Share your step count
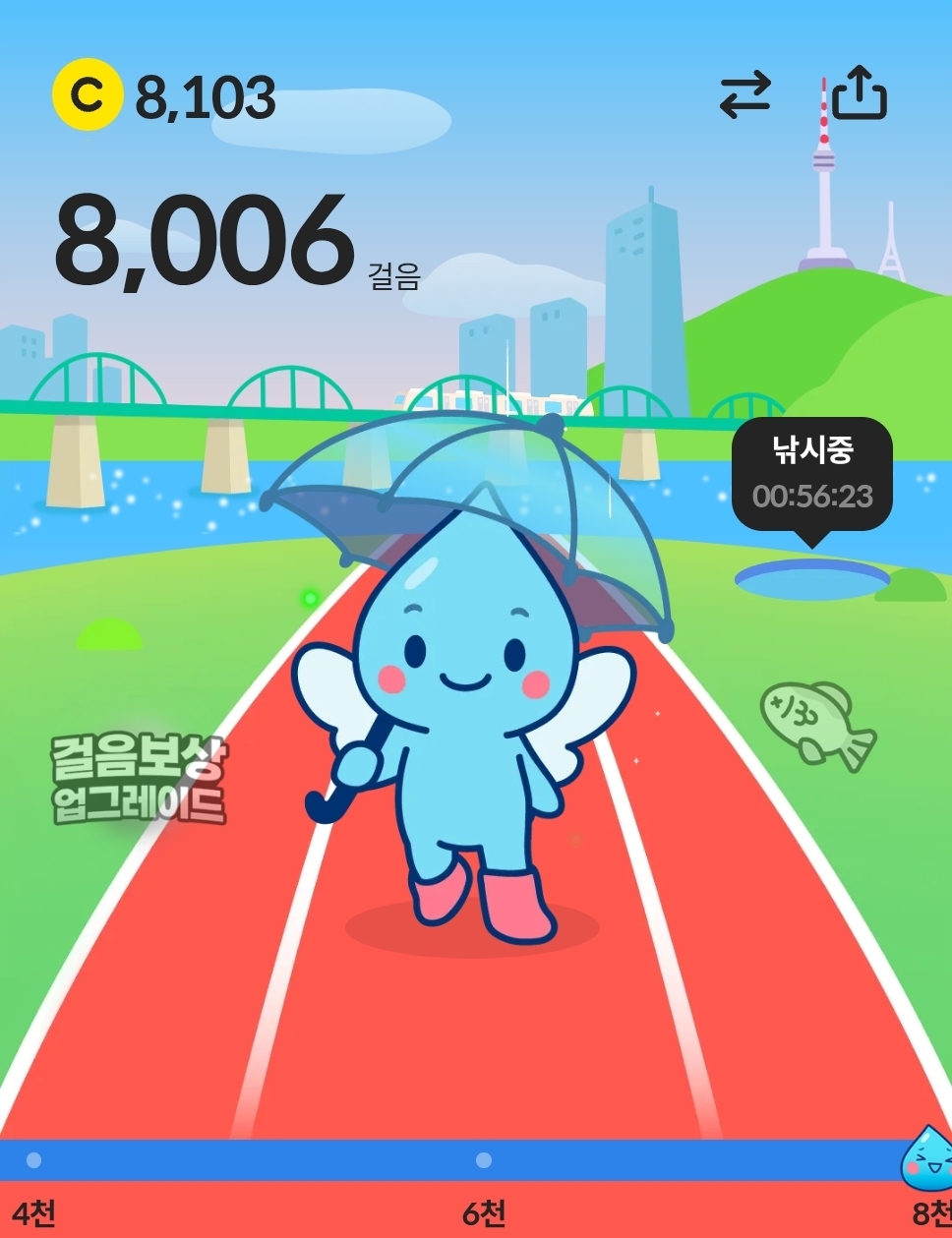Screen dimensions: 952x1238 (x=860, y=94)
